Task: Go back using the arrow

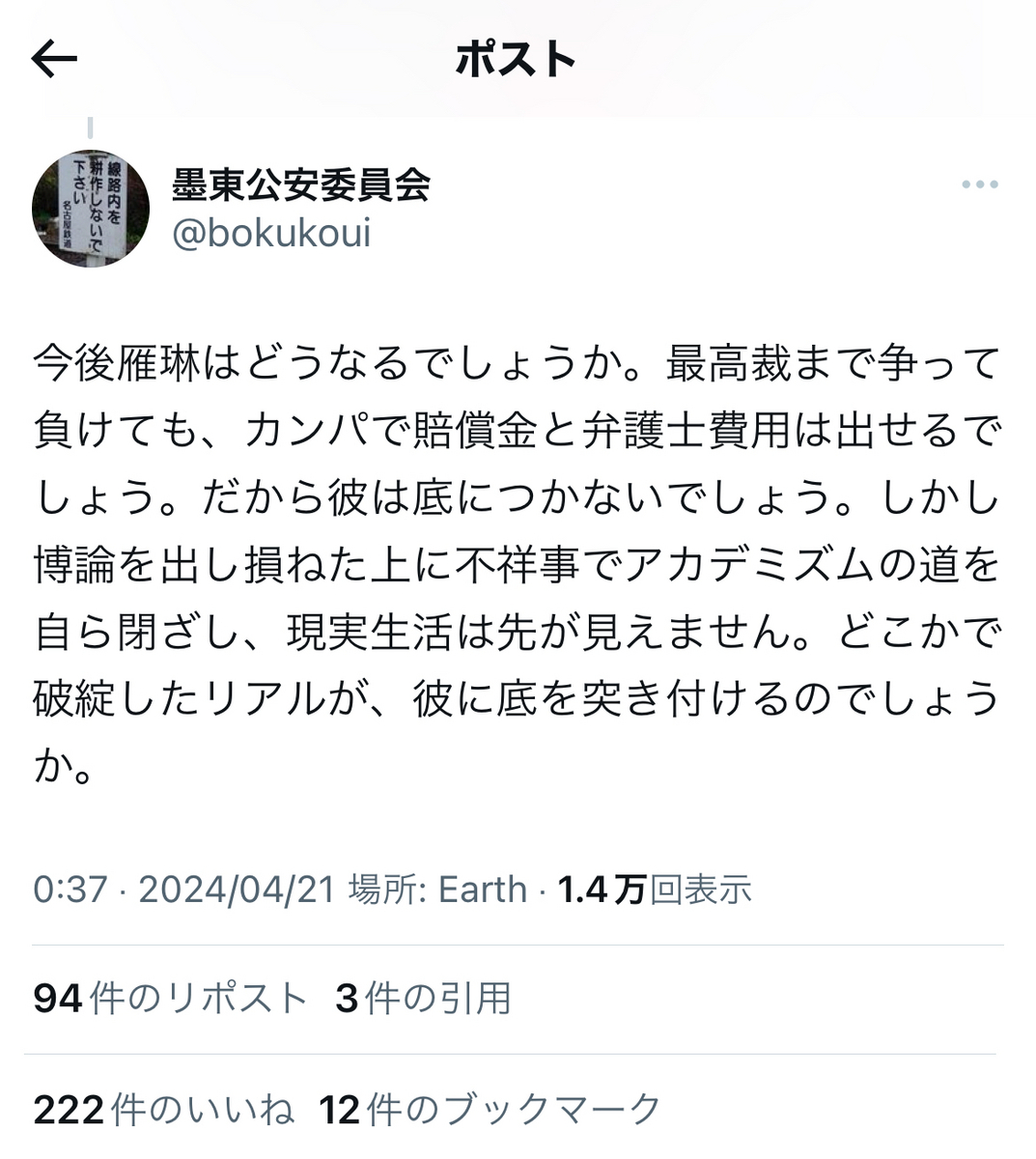Action: [x=54, y=60]
